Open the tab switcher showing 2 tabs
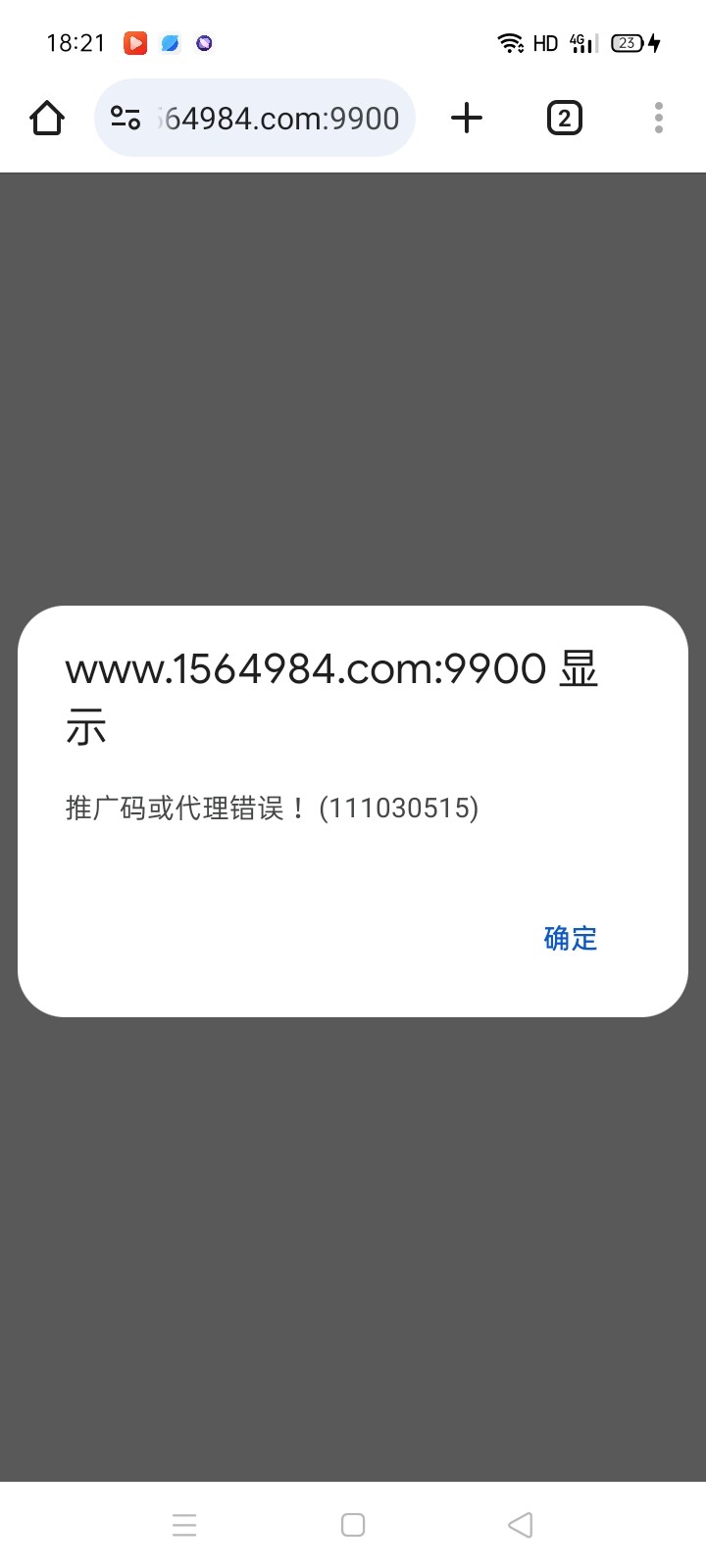Screen dimensions: 706x1568 (x=564, y=119)
